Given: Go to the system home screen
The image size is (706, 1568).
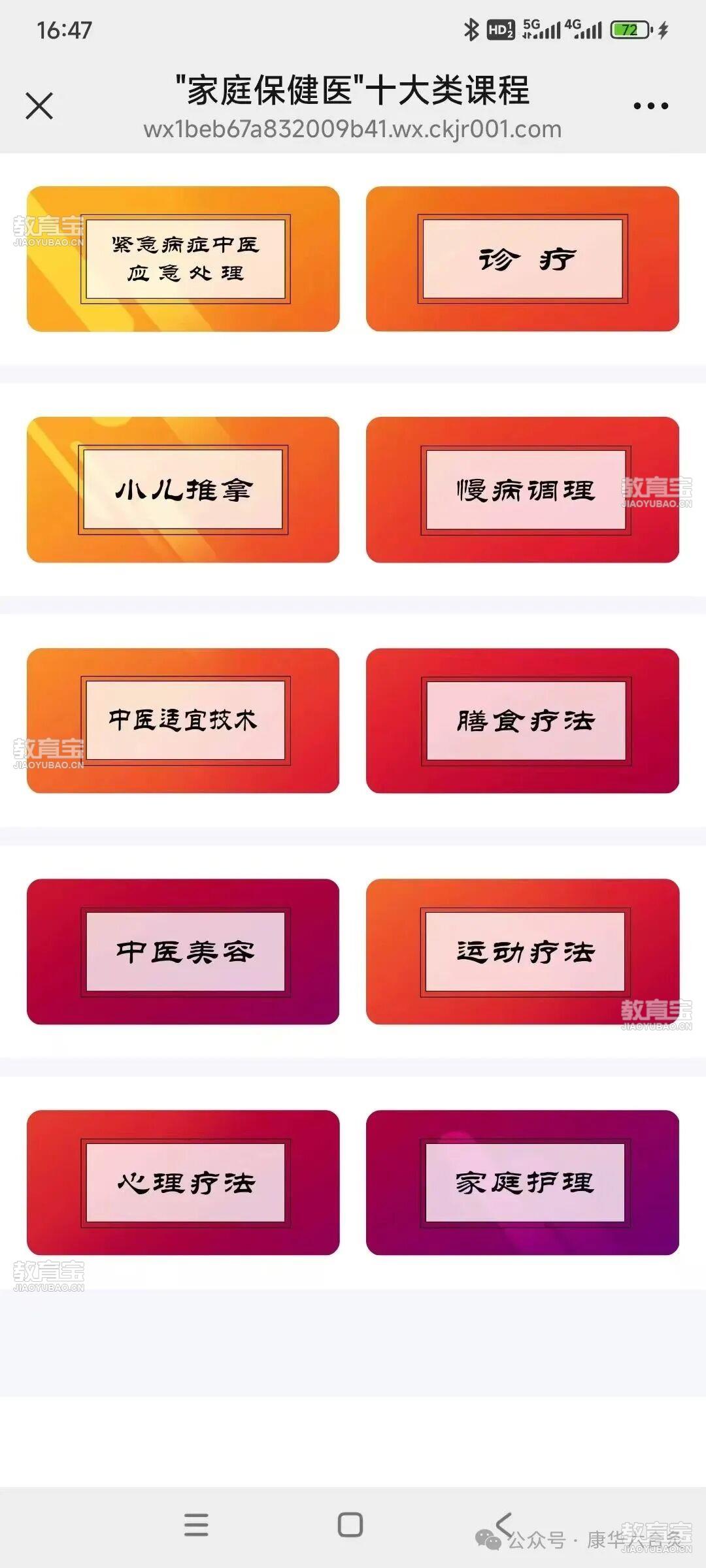Looking at the screenshot, I should point(350,1525).
